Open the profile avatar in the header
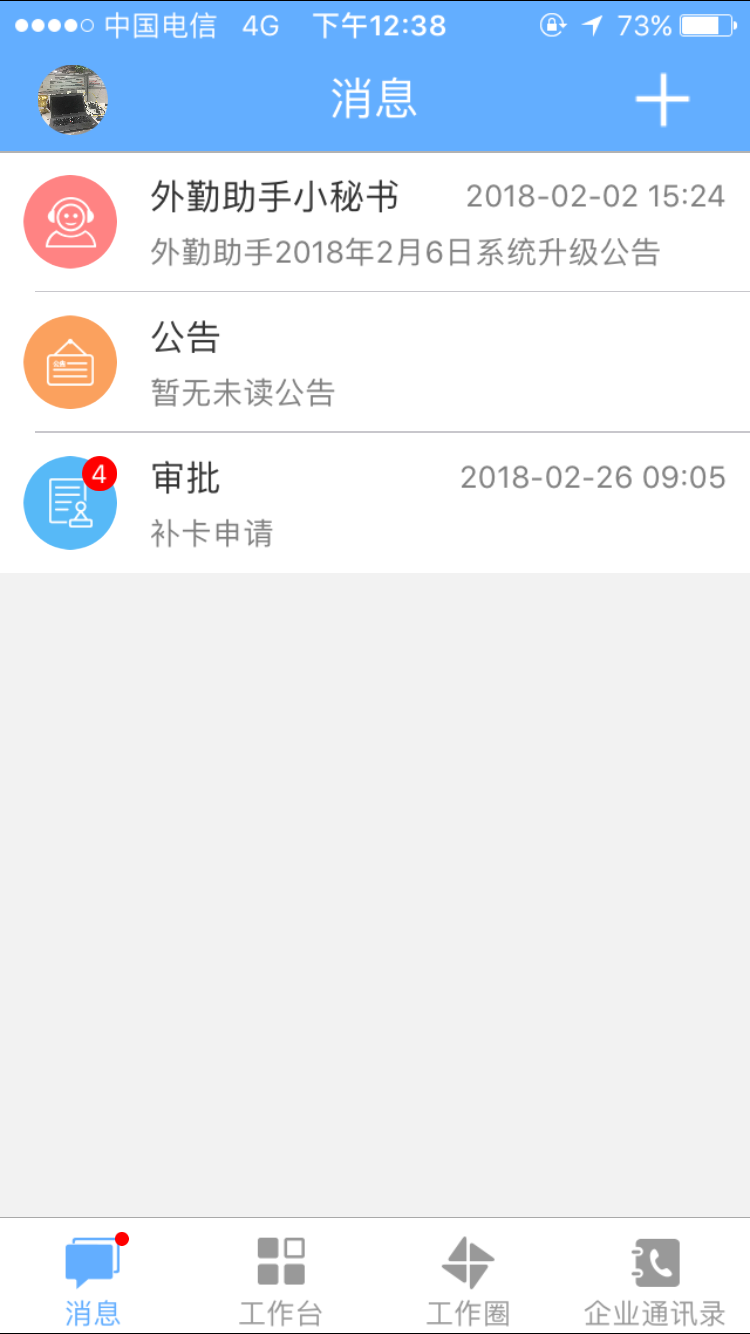 click(x=73, y=100)
